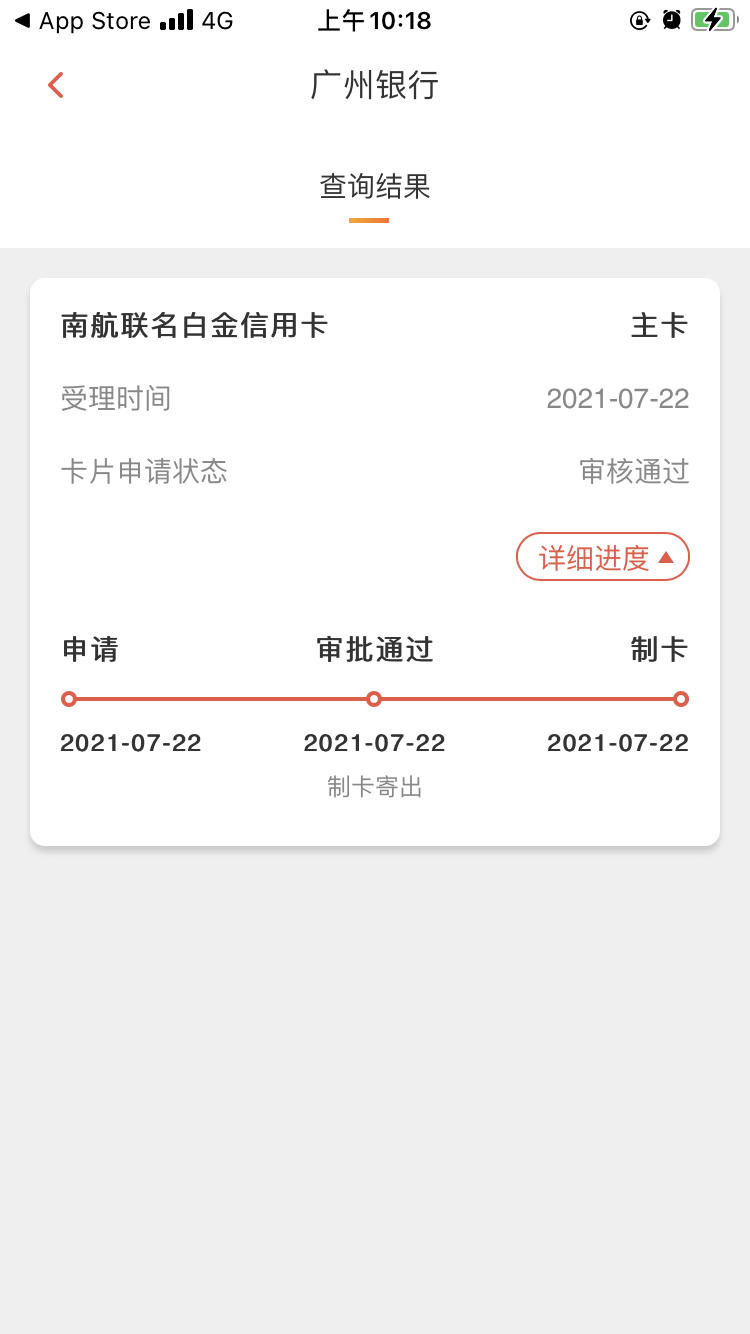Go back from the 广州银行 page
This screenshot has width=750, height=1334.
pyautogui.click(x=56, y=85)
